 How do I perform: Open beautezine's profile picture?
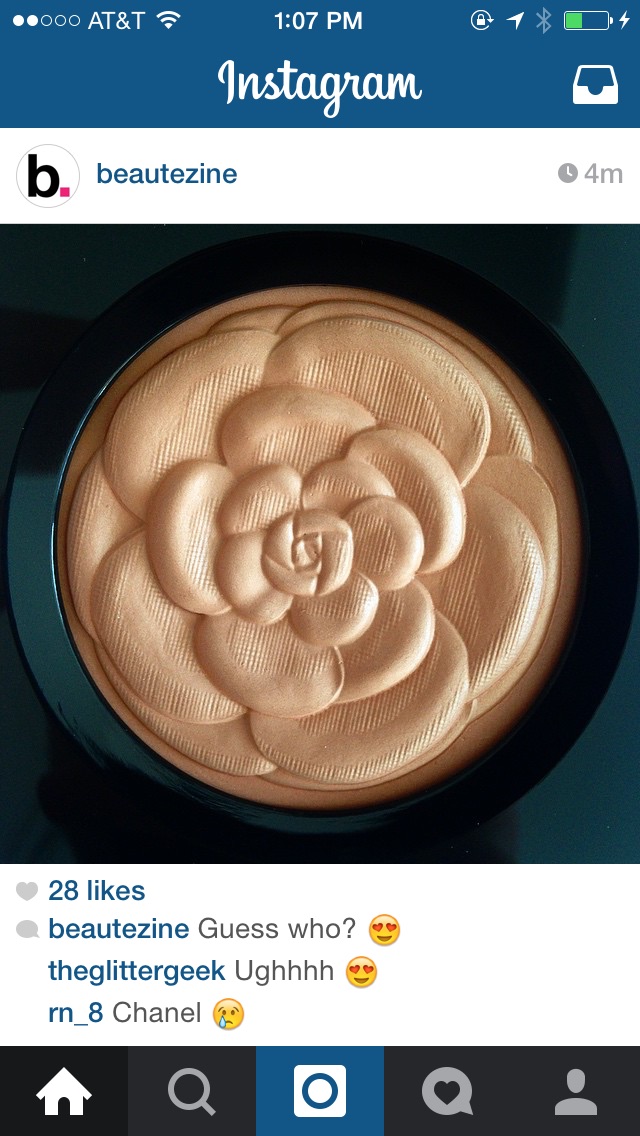pyautogui.click(x=48, y=176)
